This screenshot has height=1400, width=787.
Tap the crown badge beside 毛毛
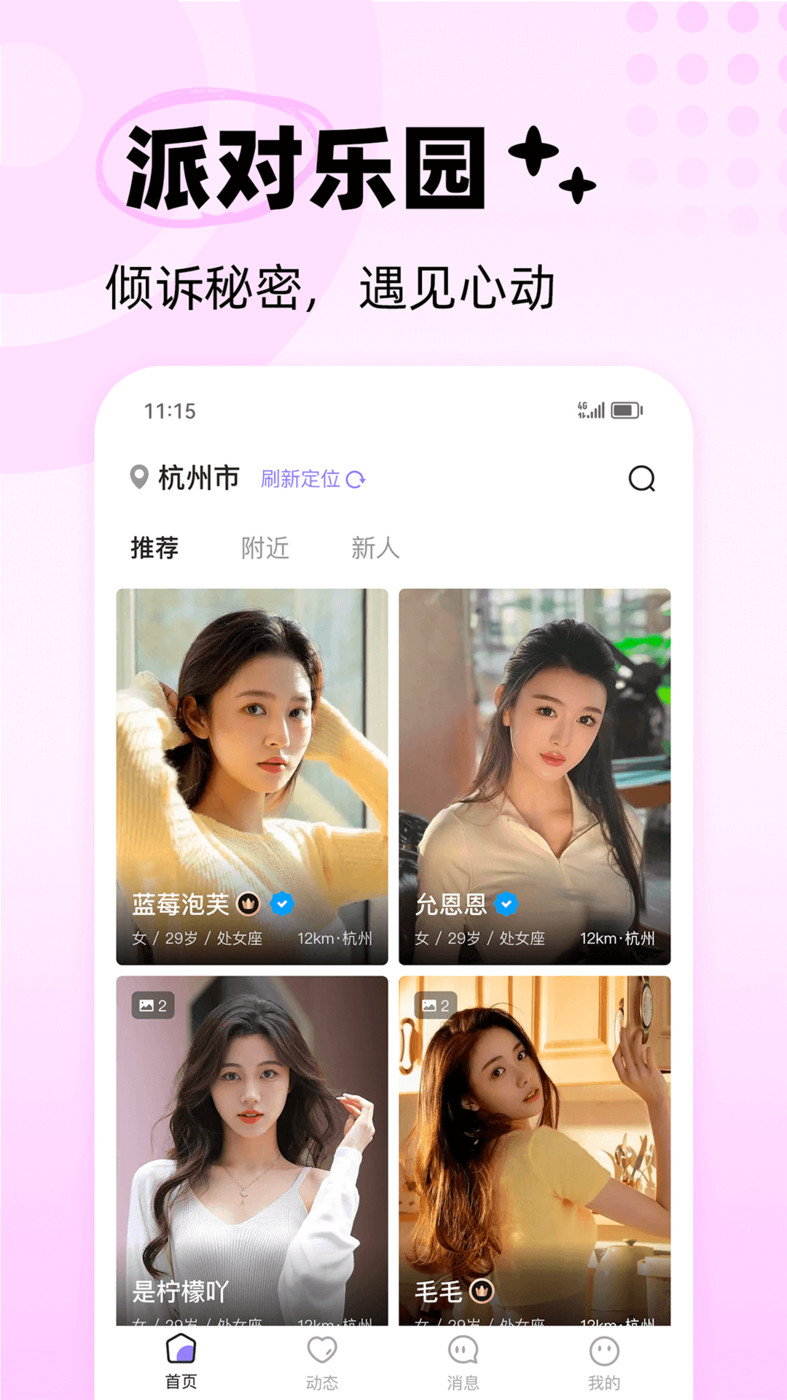coord(481,1291)
